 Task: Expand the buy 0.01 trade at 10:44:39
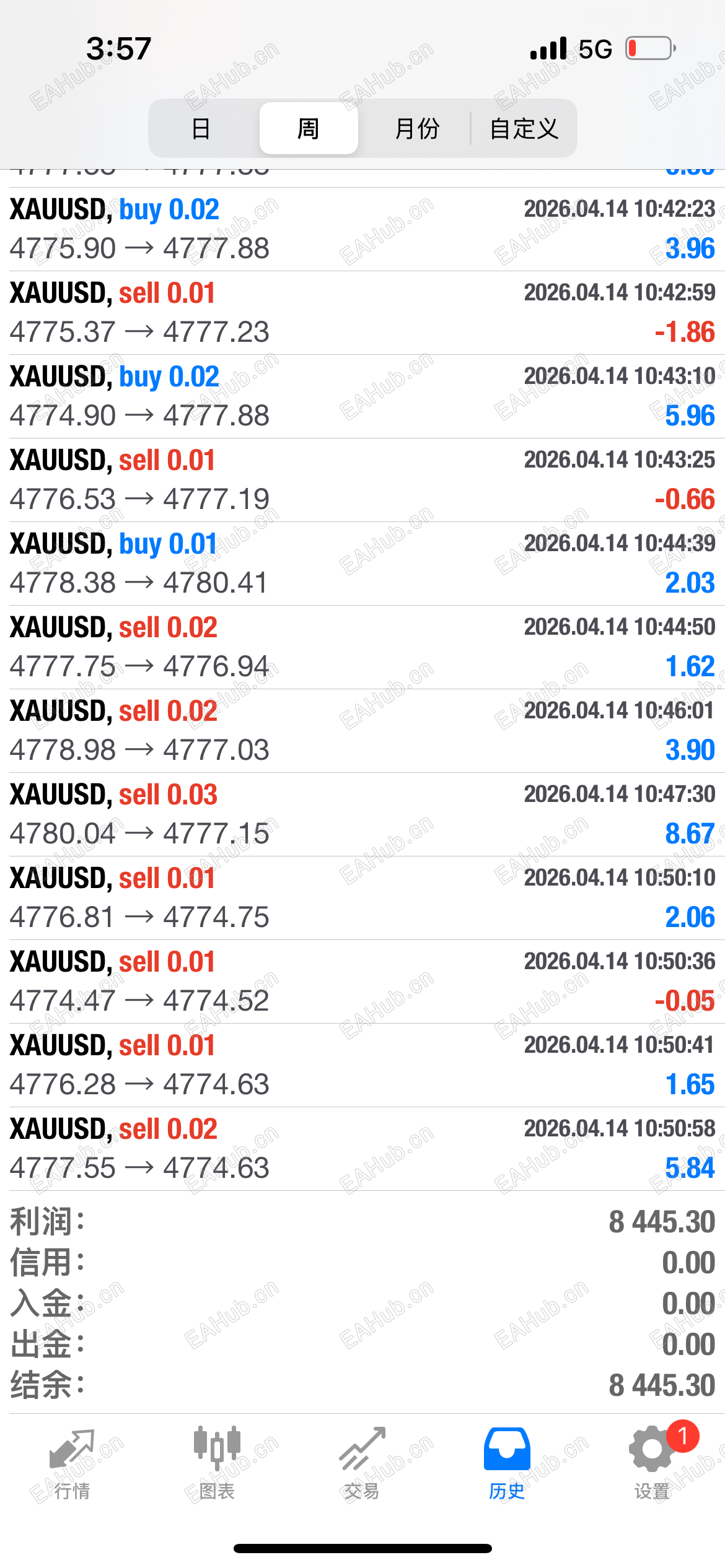[362, 564]
